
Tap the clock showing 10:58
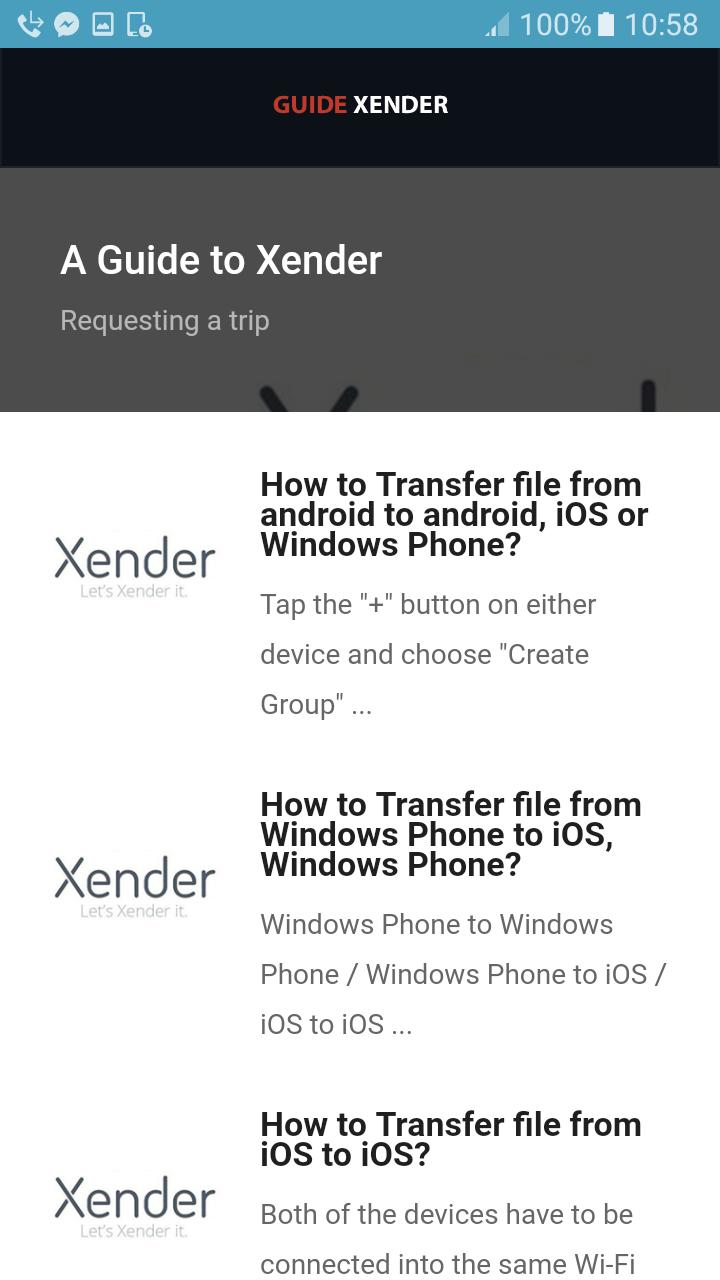pyautogui.click(x=661, y=24)
